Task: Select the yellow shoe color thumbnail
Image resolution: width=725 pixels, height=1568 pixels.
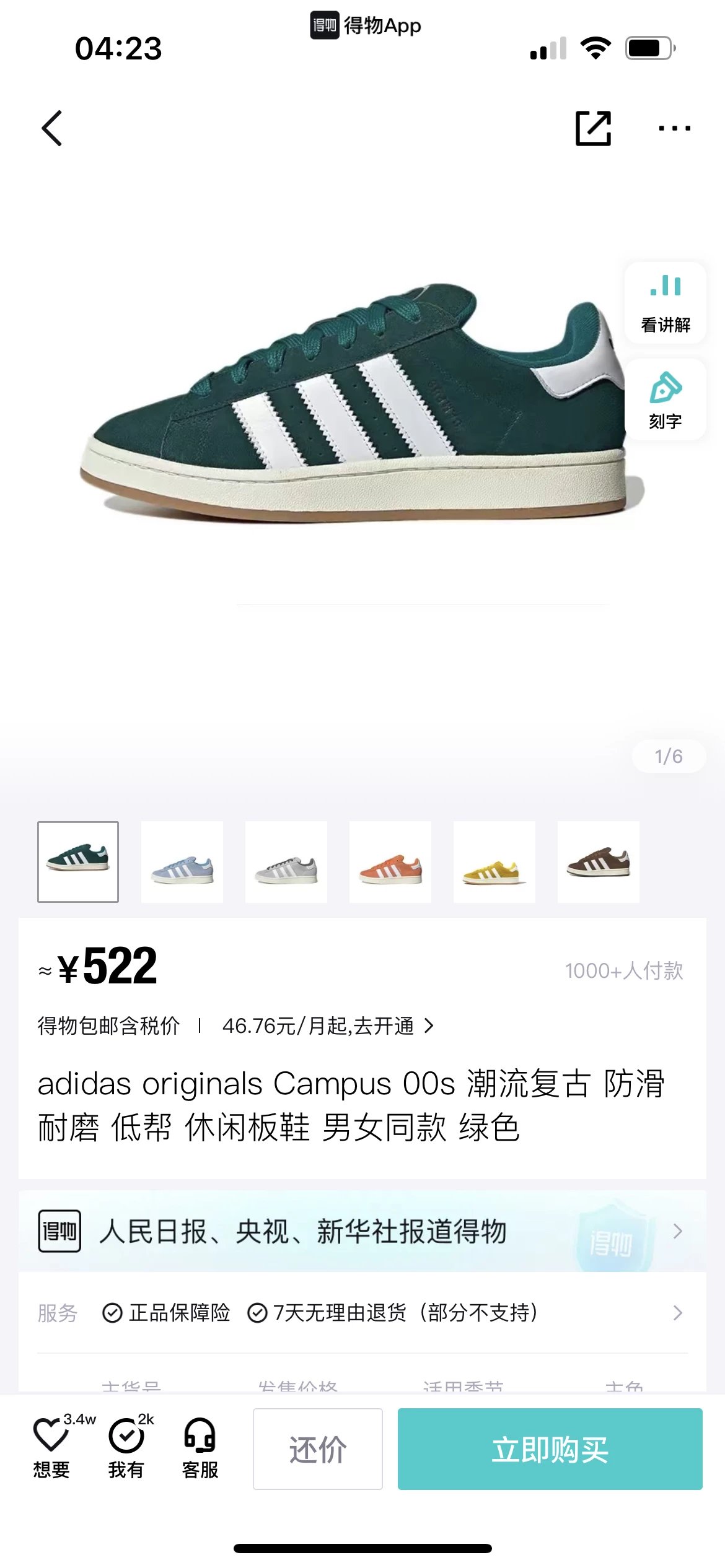Action: click(x=494, y=861)
